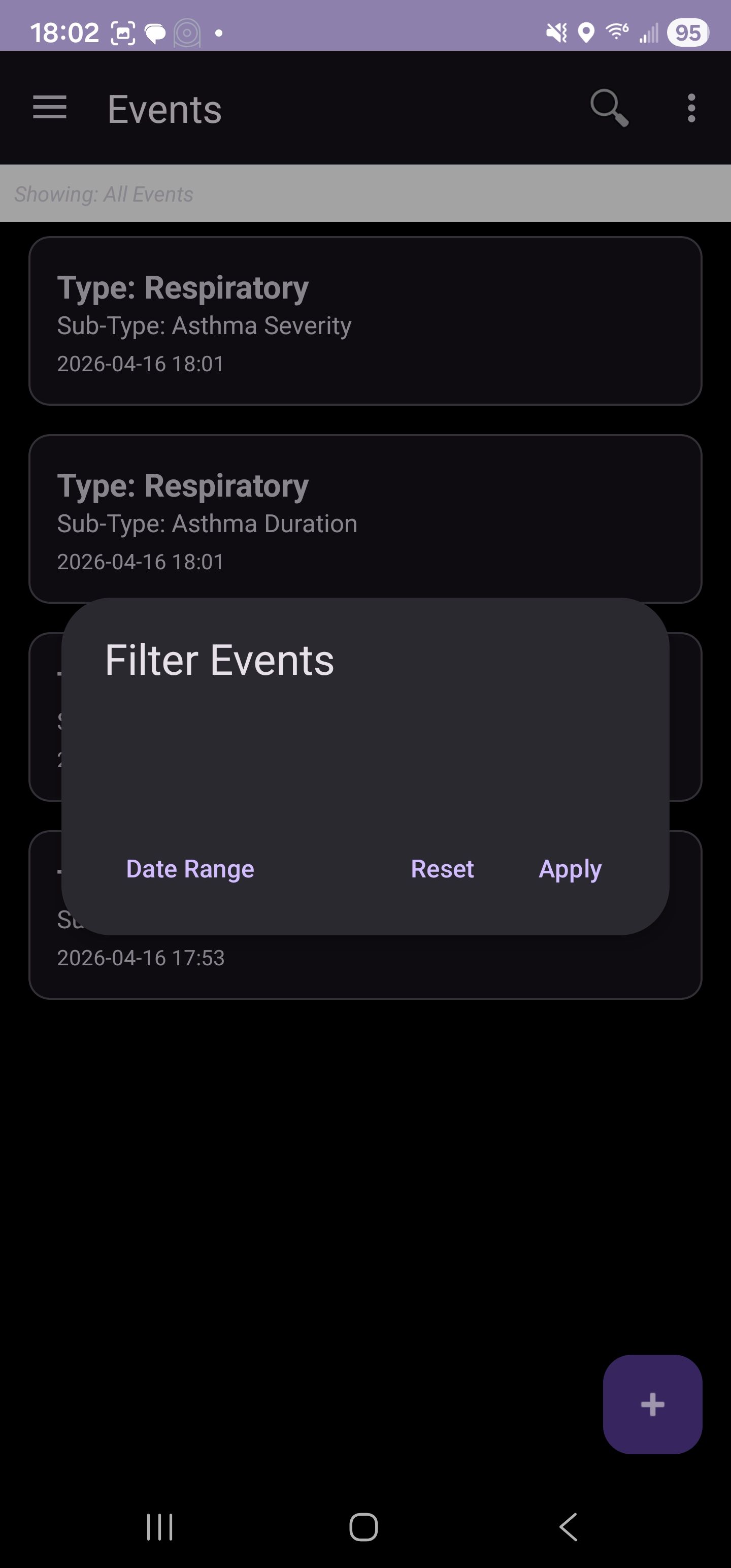This screenshot has height=1568, width=731.
Task: Open the navigation drawer menu
Action: point(50,108)
